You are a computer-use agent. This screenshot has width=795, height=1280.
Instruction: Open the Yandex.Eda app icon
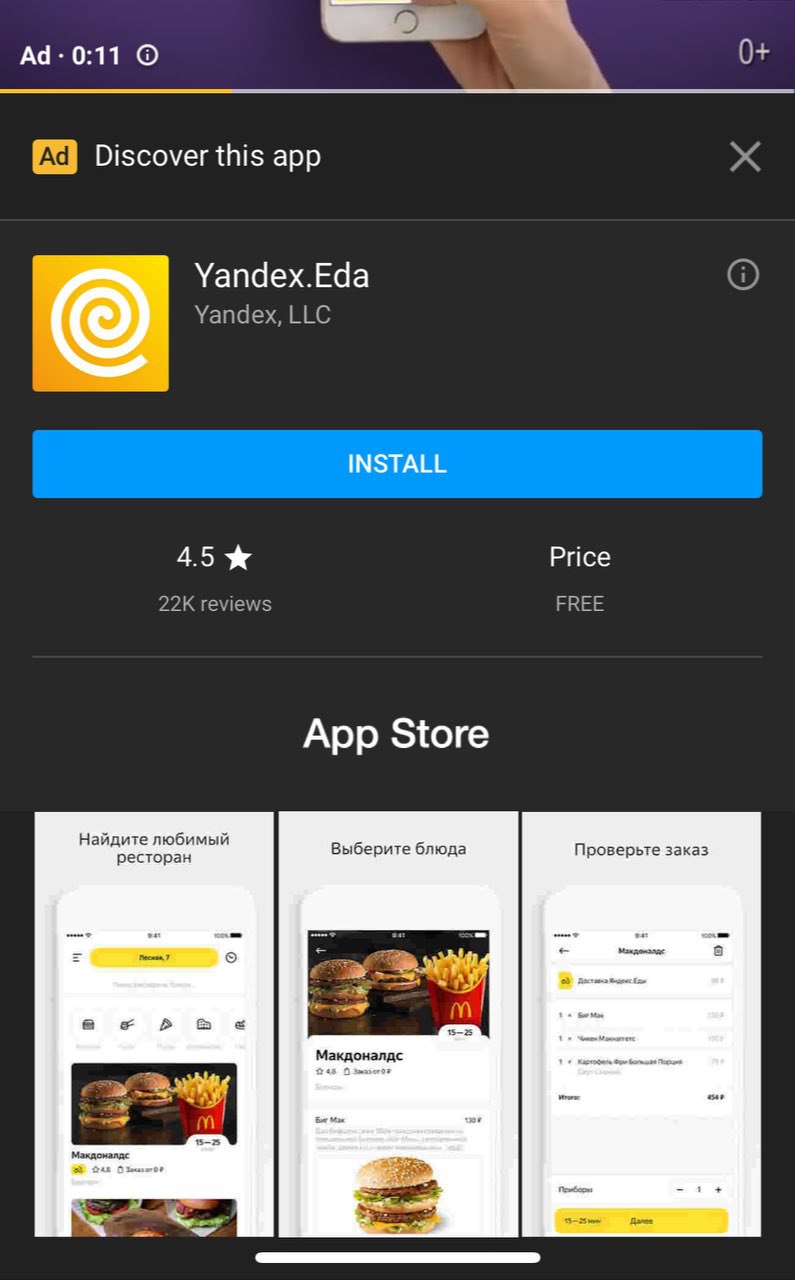pos(100,323)
